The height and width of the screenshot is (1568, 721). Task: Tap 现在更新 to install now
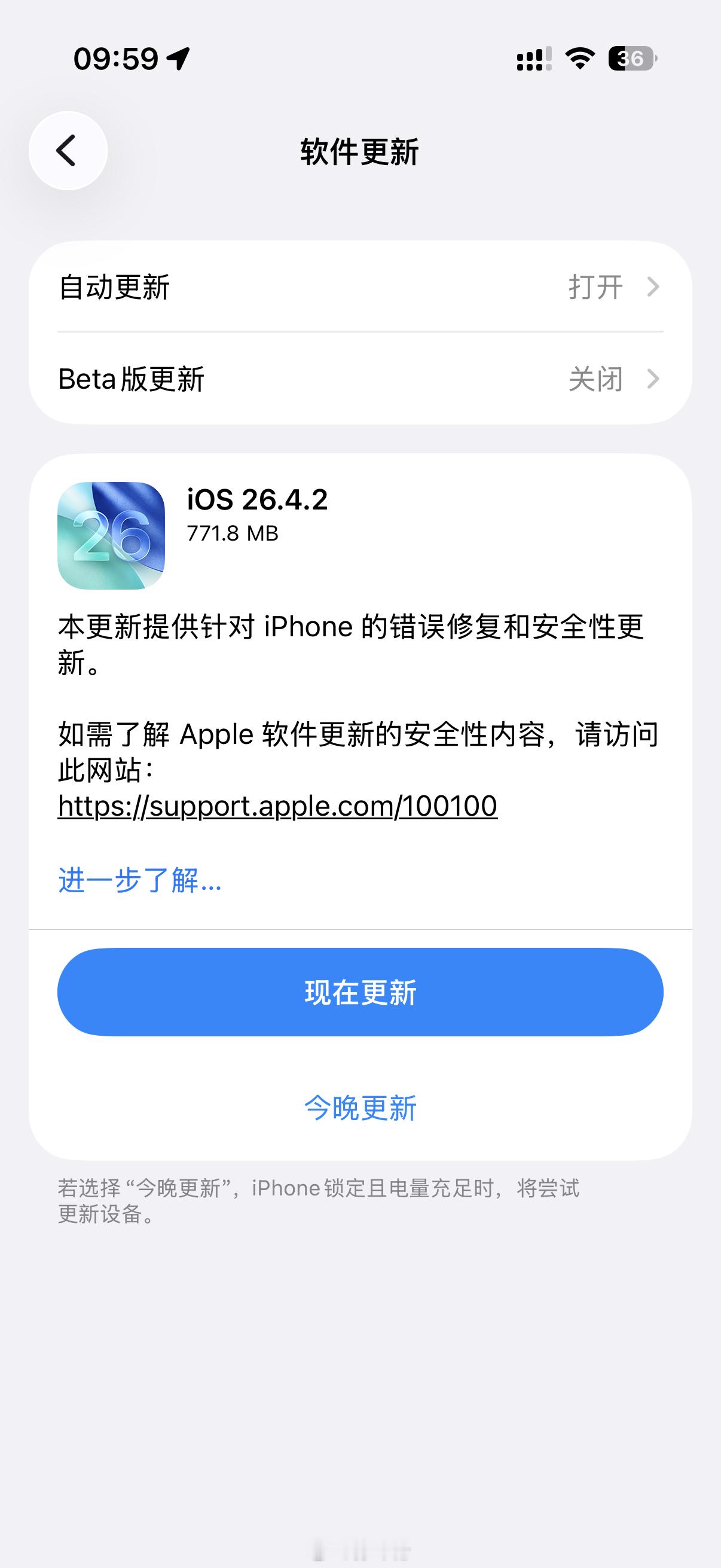(x=360, y=992)
